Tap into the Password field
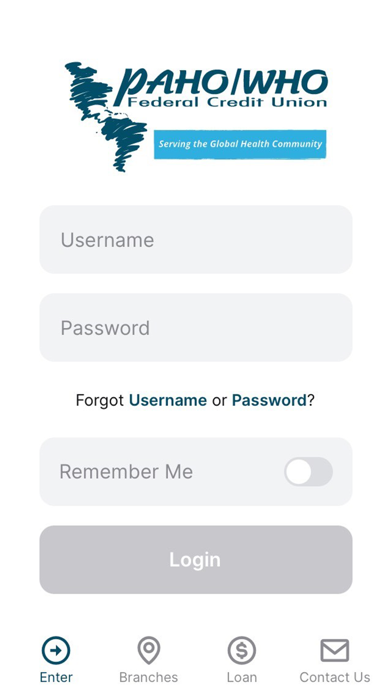The image size is (392, 696). (196, 327)
